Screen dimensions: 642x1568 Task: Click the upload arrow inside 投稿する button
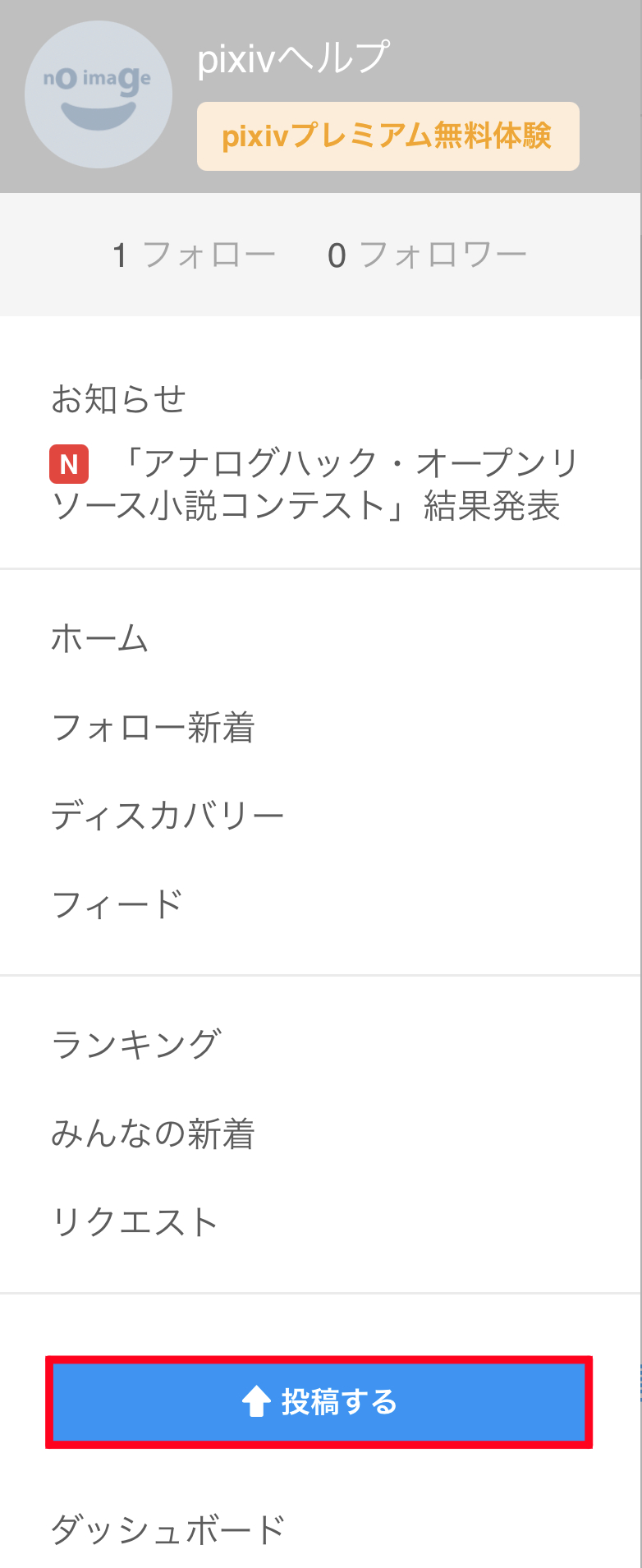[x=257, y=1400]
